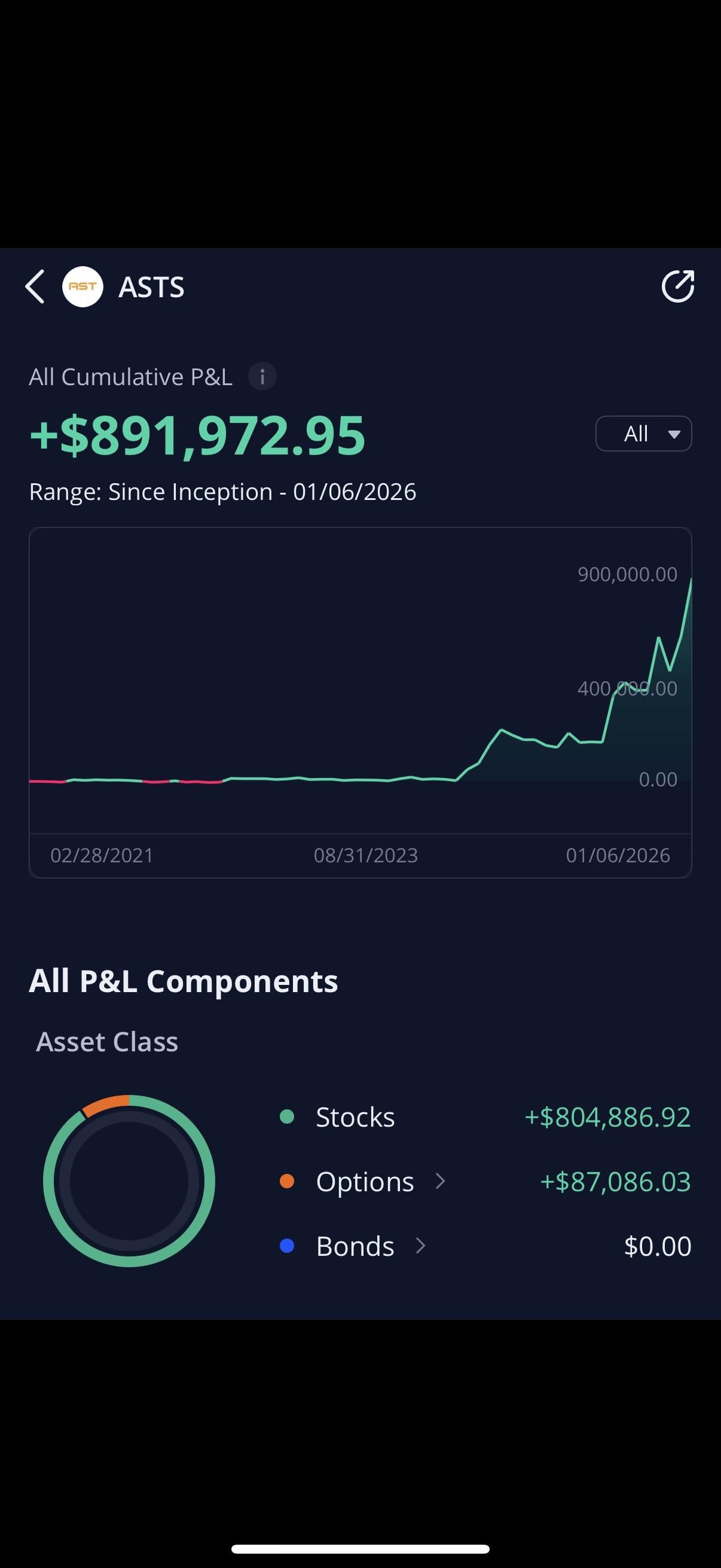Share the ASTS P&L report
721x1568 pixels.
[677, 286]
